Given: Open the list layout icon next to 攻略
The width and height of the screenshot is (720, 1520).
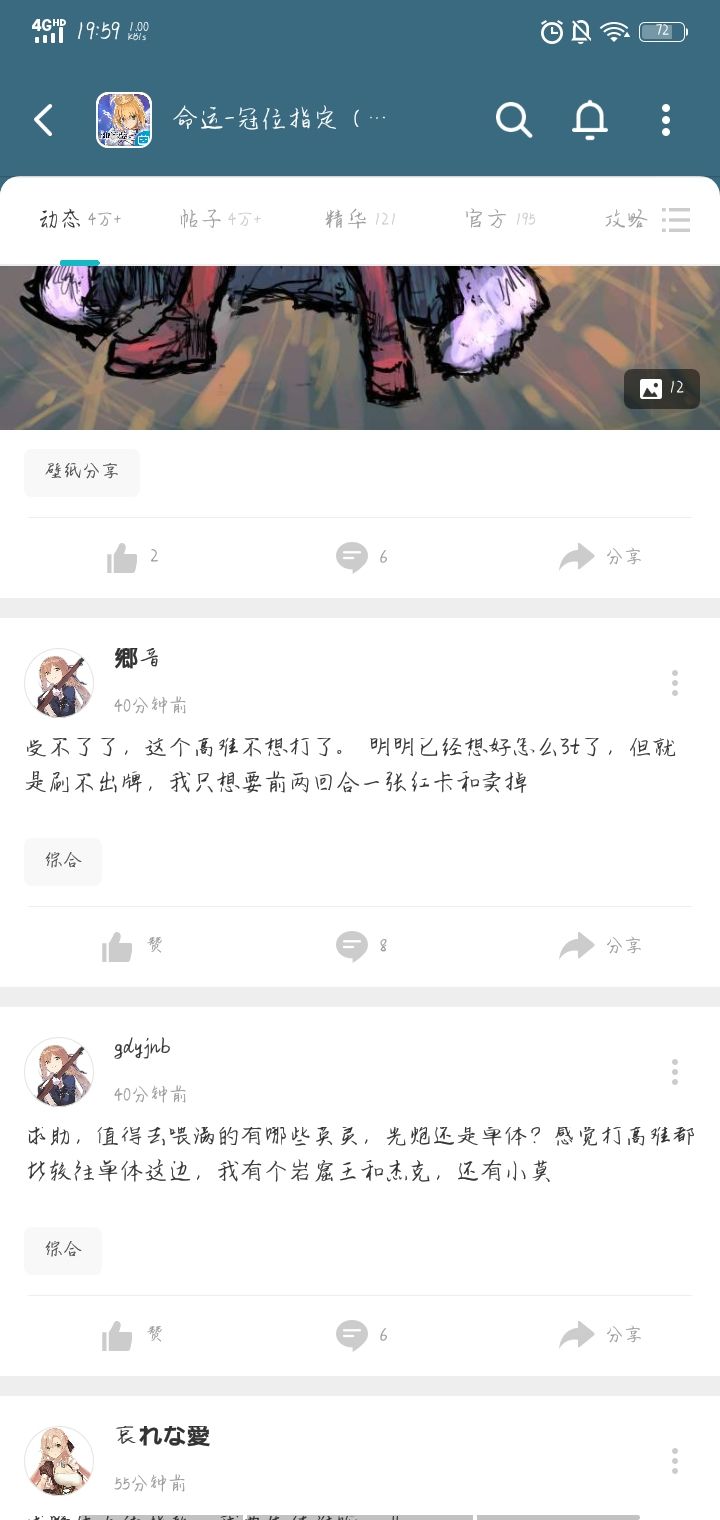Looking at the screenshot, I should (676, 220).
